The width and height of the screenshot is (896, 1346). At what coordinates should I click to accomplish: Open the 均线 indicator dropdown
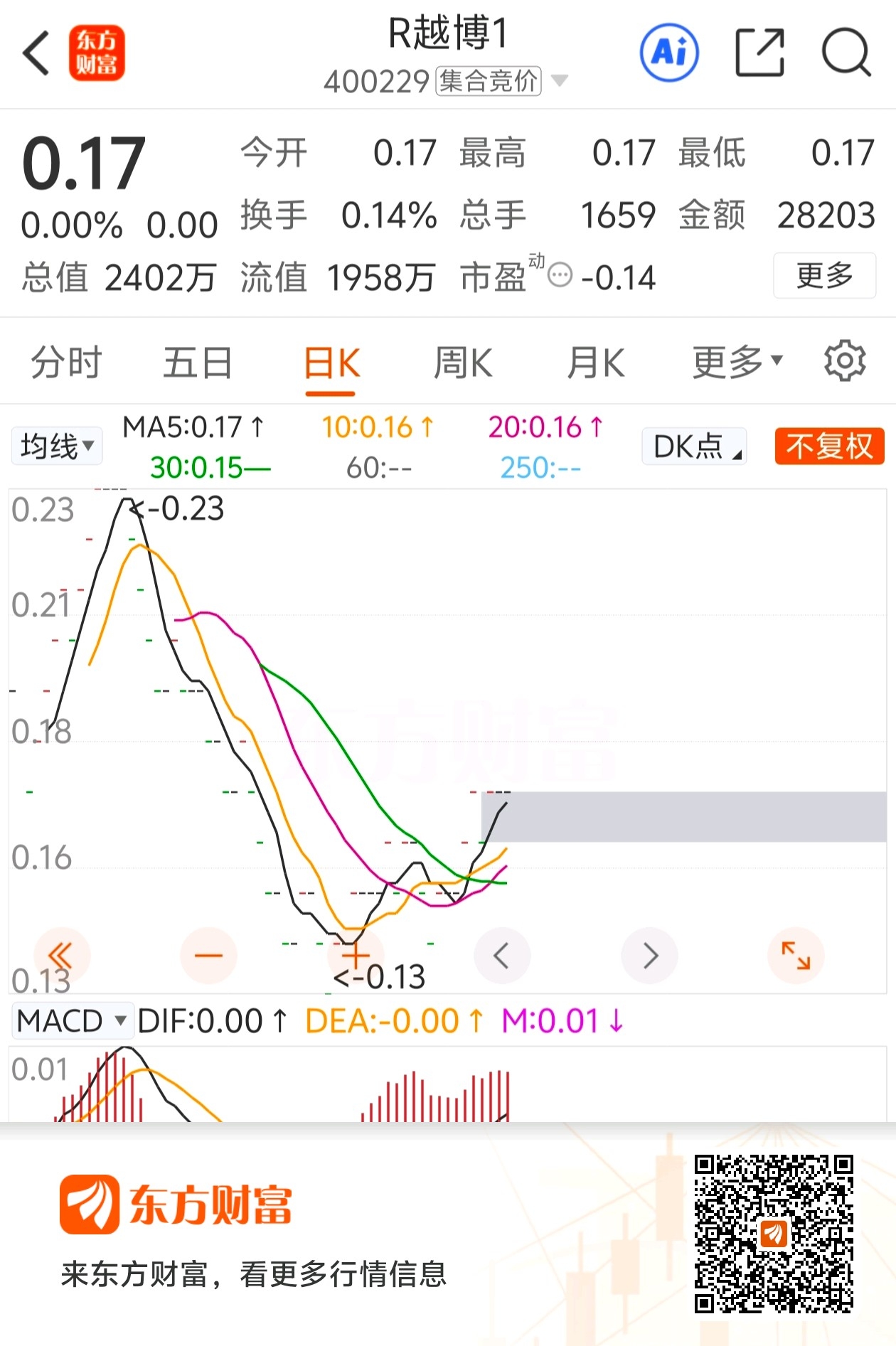[x=57, y=447]
